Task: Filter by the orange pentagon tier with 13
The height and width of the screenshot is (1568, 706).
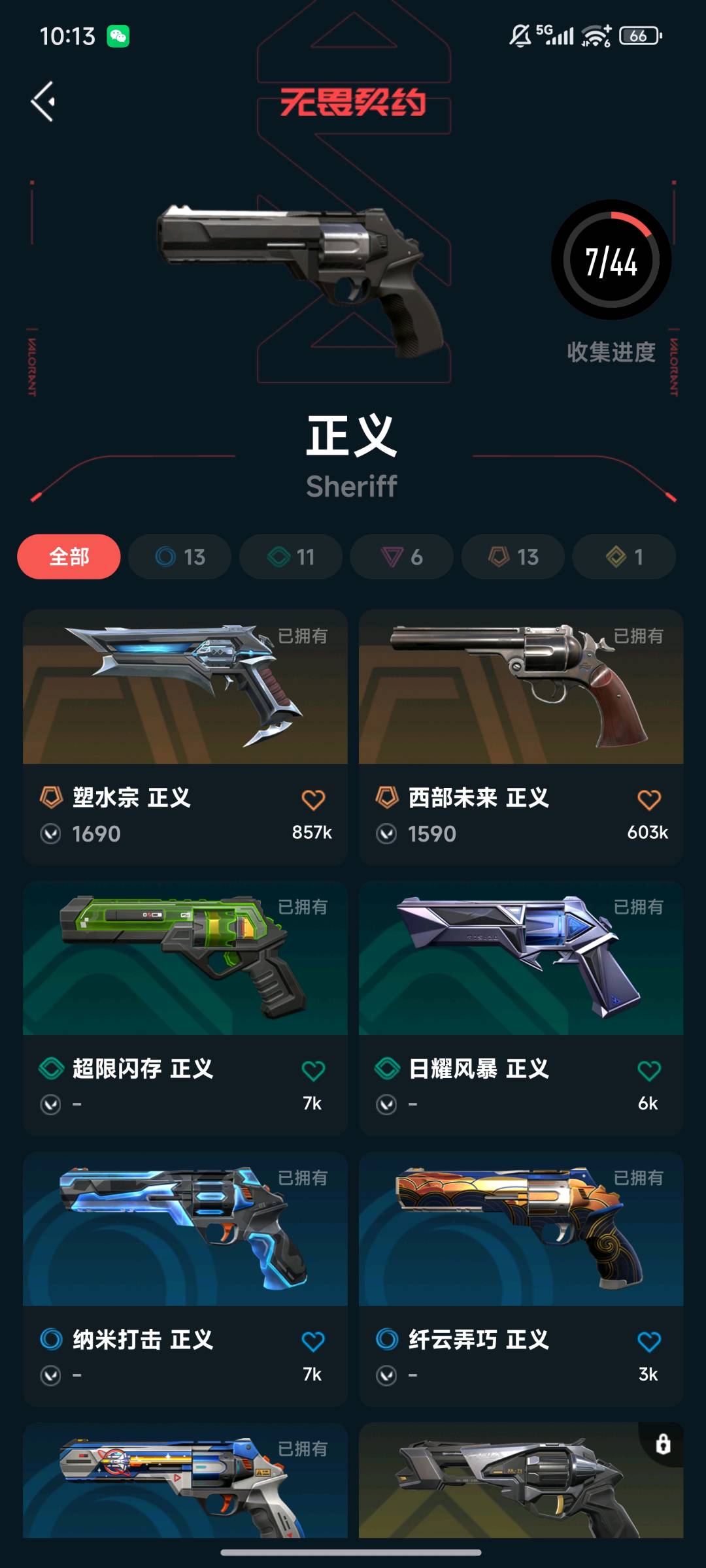Action: click(513, 557)
